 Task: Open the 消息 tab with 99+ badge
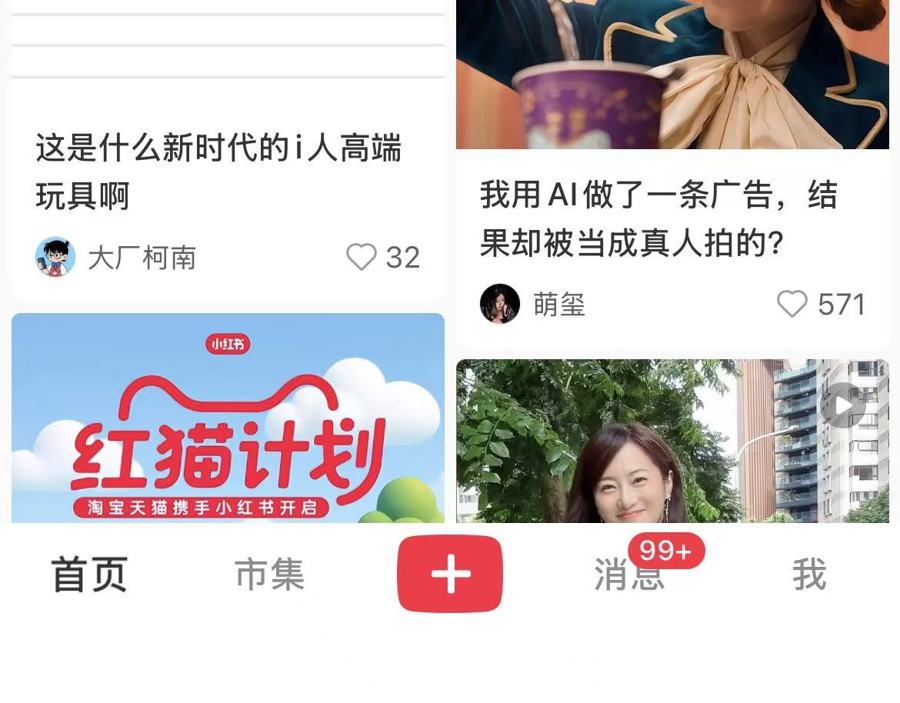[x=629, y=576]
